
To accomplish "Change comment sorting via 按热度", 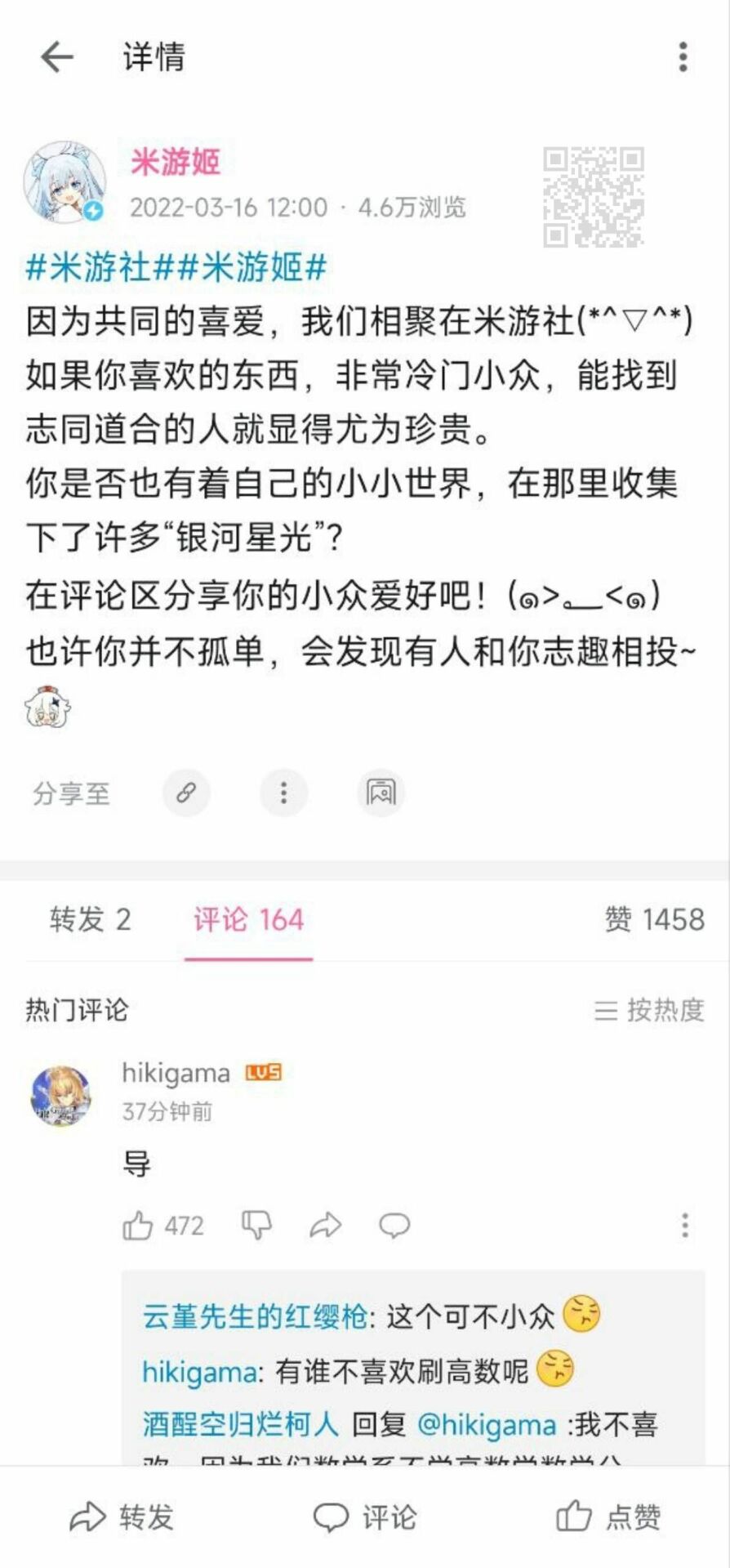I will pyautogui.click(x=649, y=1011).
